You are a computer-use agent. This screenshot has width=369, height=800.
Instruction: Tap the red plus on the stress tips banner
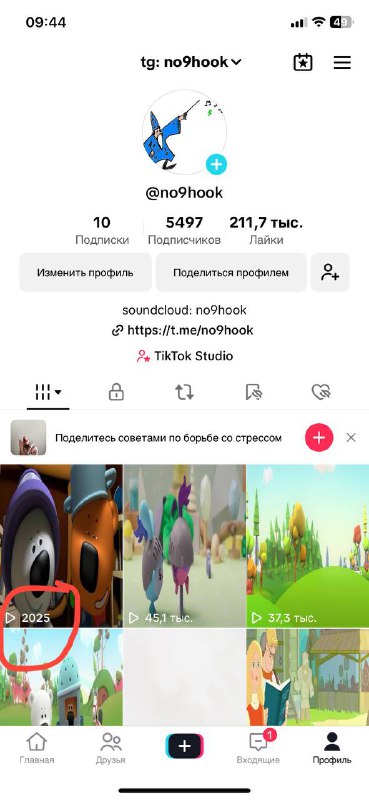(319, 437)
